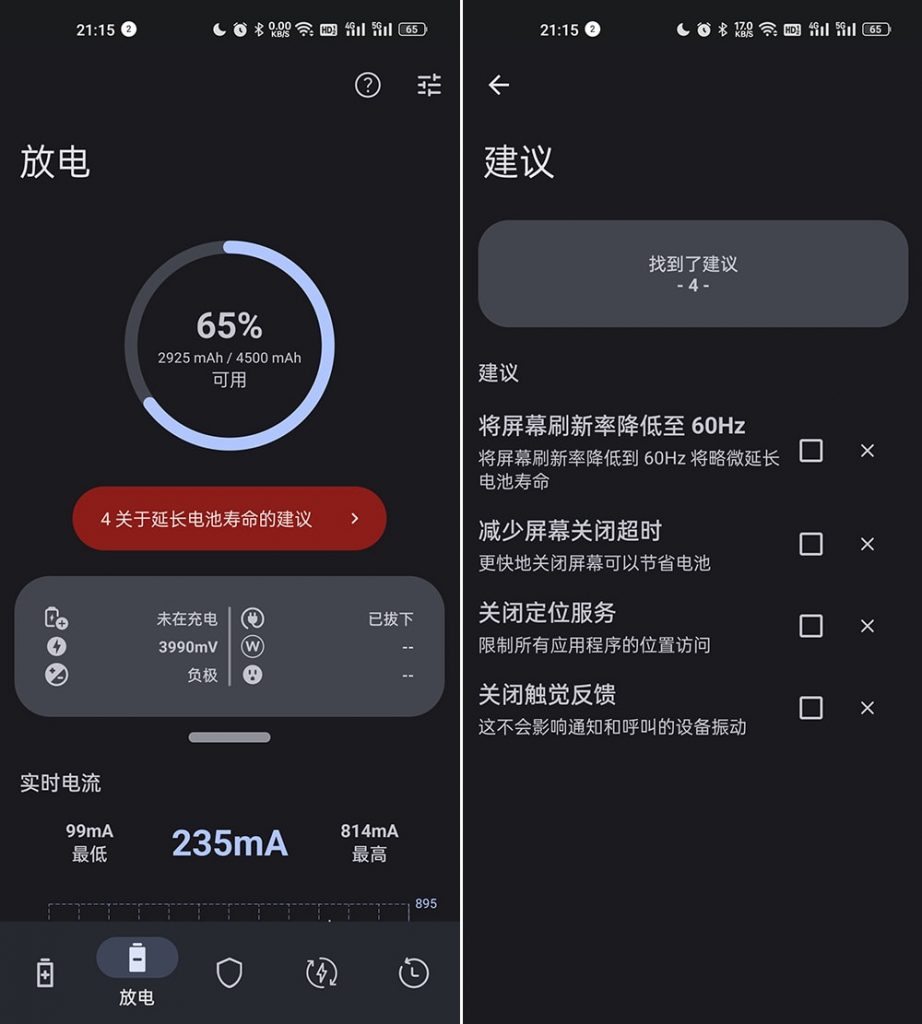Open the help question mark icon
922x1024 pixels.
click(x=368, y=85)
